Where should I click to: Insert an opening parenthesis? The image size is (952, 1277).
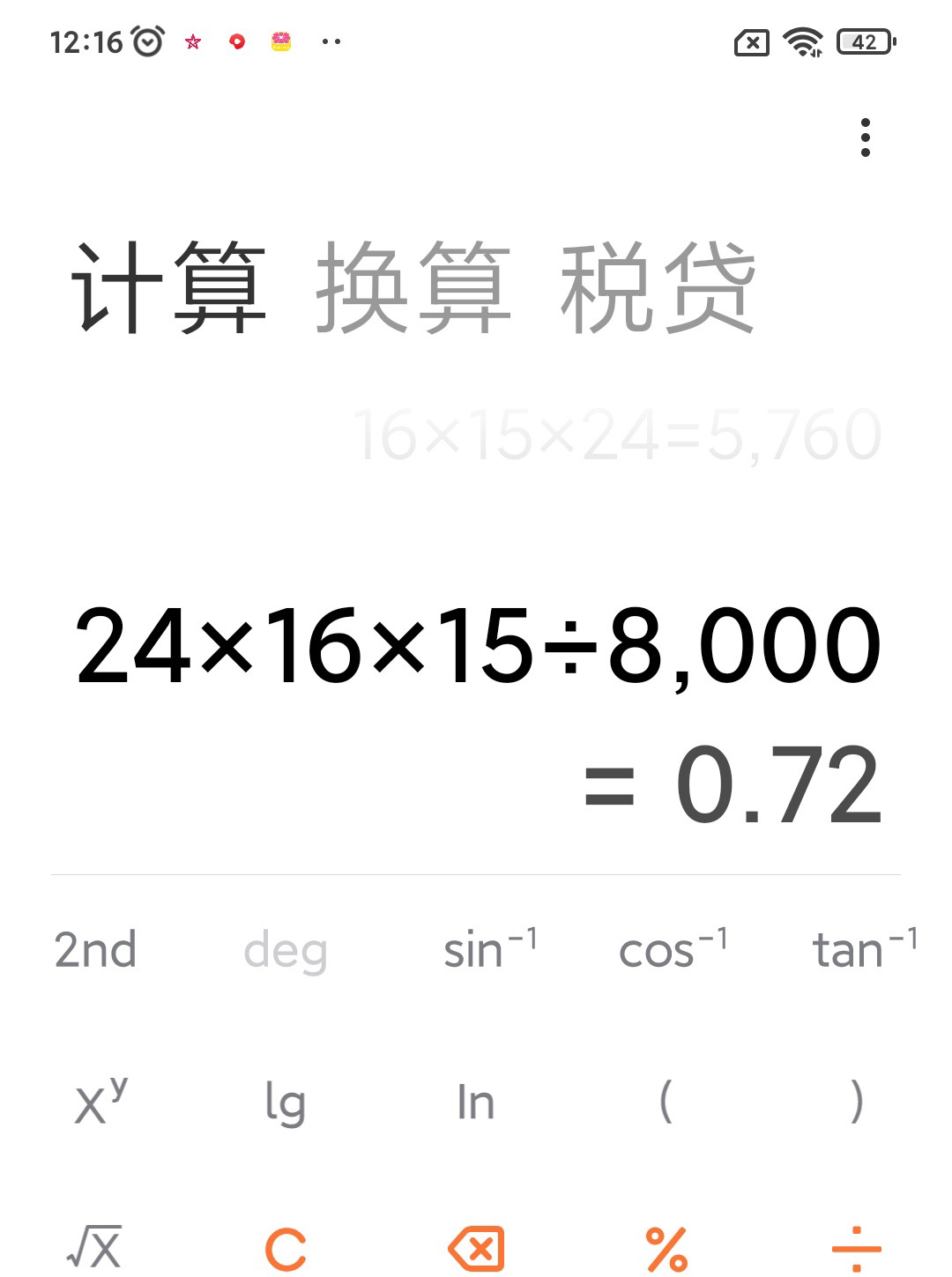click(666, 1102)
